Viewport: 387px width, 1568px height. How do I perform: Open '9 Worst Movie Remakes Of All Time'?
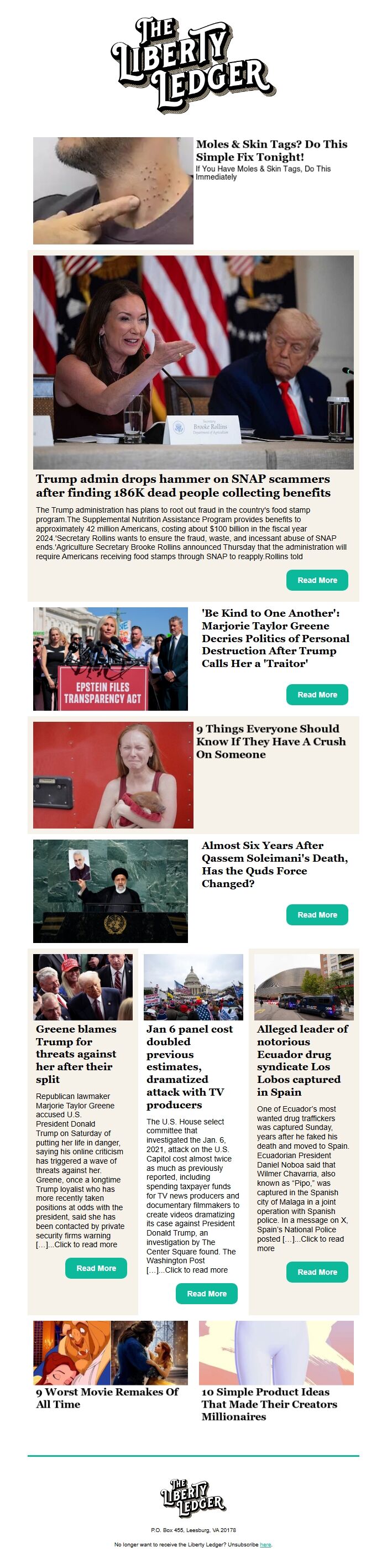(107, 1397)
